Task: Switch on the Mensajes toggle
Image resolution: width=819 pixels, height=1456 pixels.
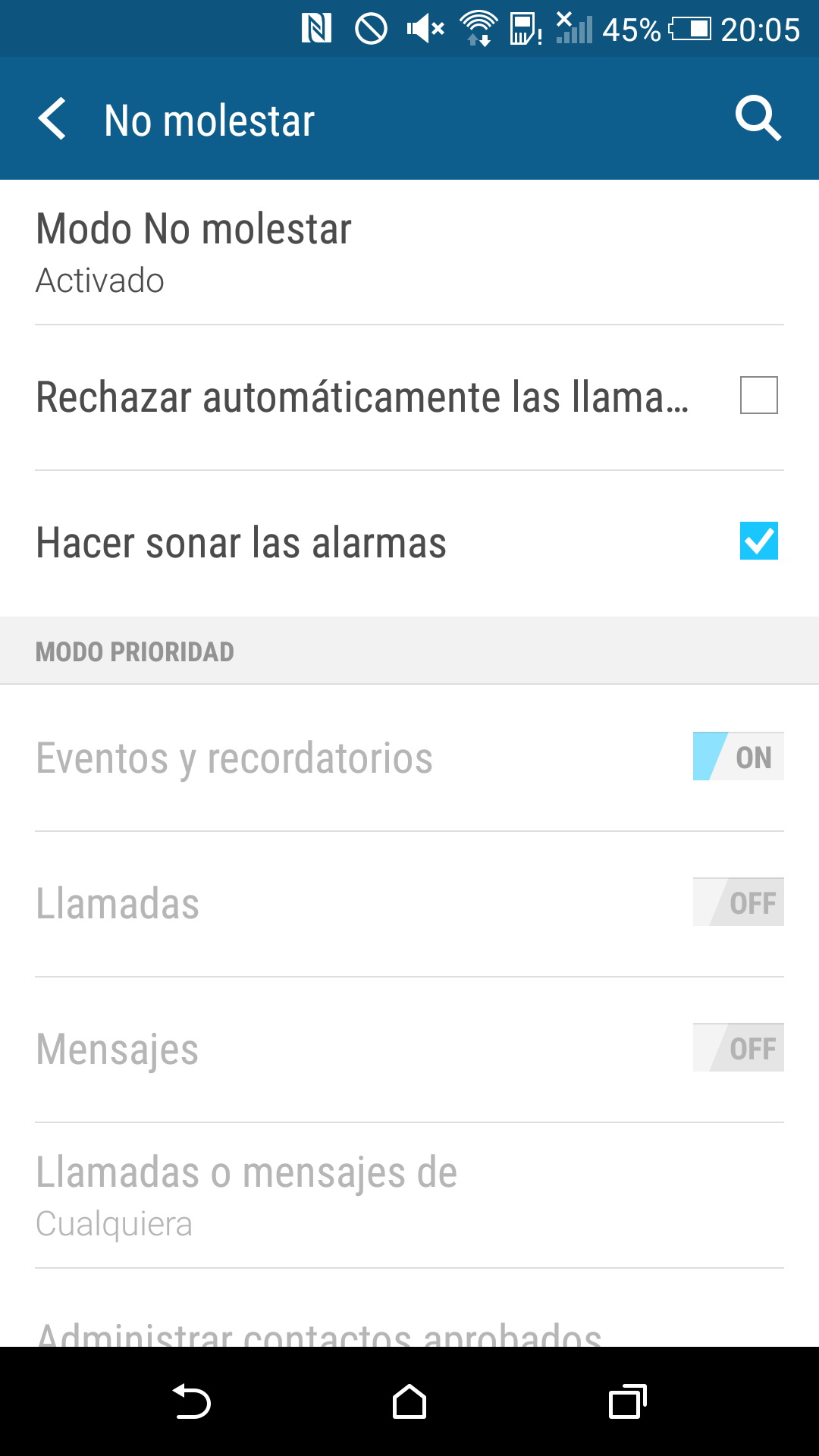Action: [738, 1048]
